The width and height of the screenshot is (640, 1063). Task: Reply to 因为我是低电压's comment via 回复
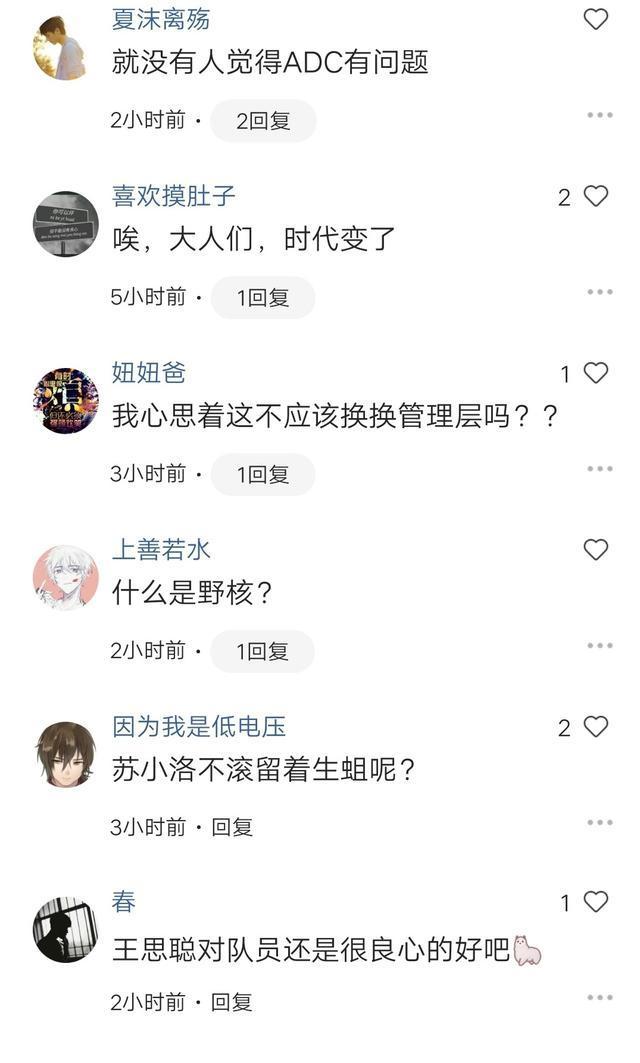[232, 827]
